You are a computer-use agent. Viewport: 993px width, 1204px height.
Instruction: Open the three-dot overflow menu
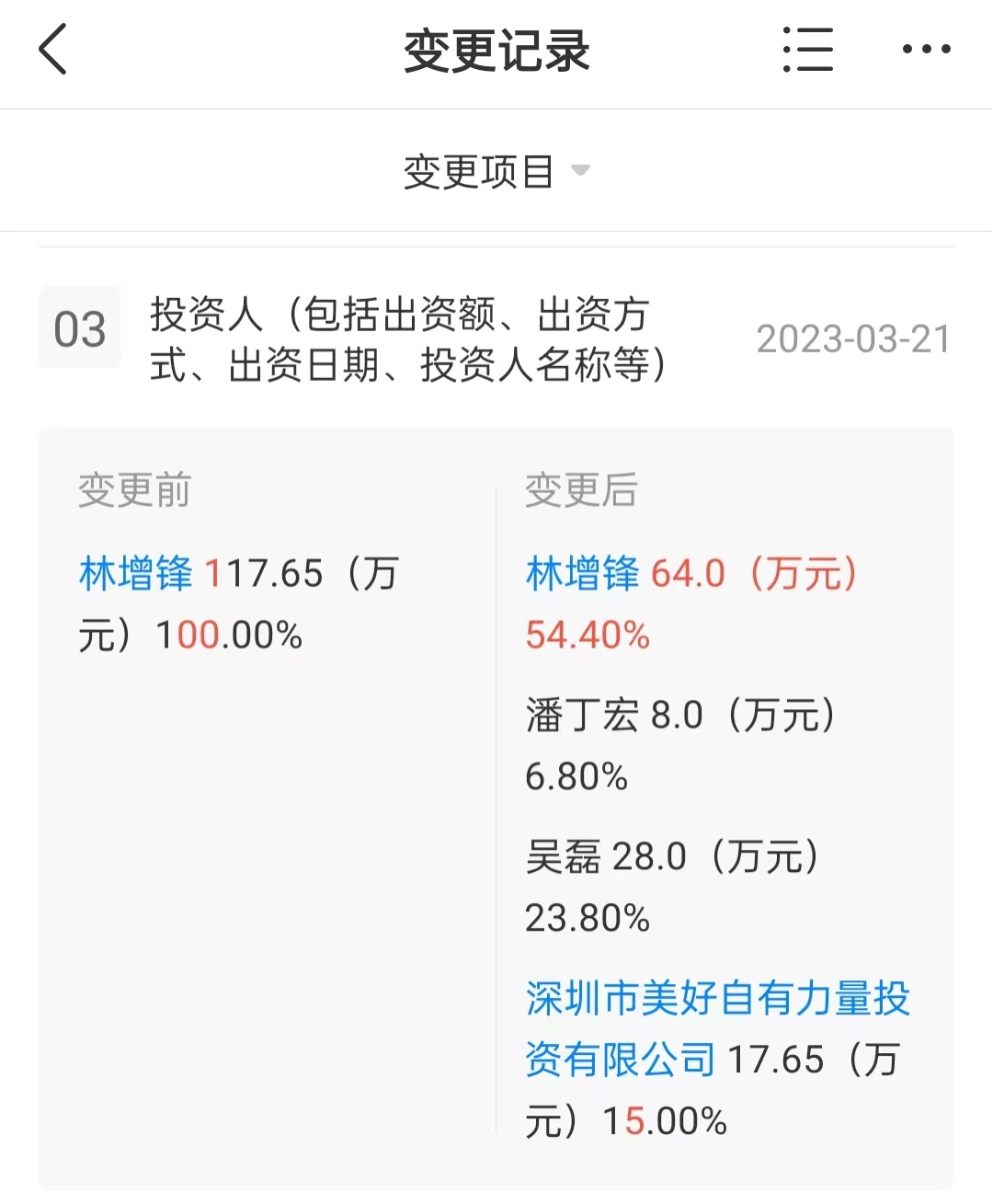tap(926, 50)
